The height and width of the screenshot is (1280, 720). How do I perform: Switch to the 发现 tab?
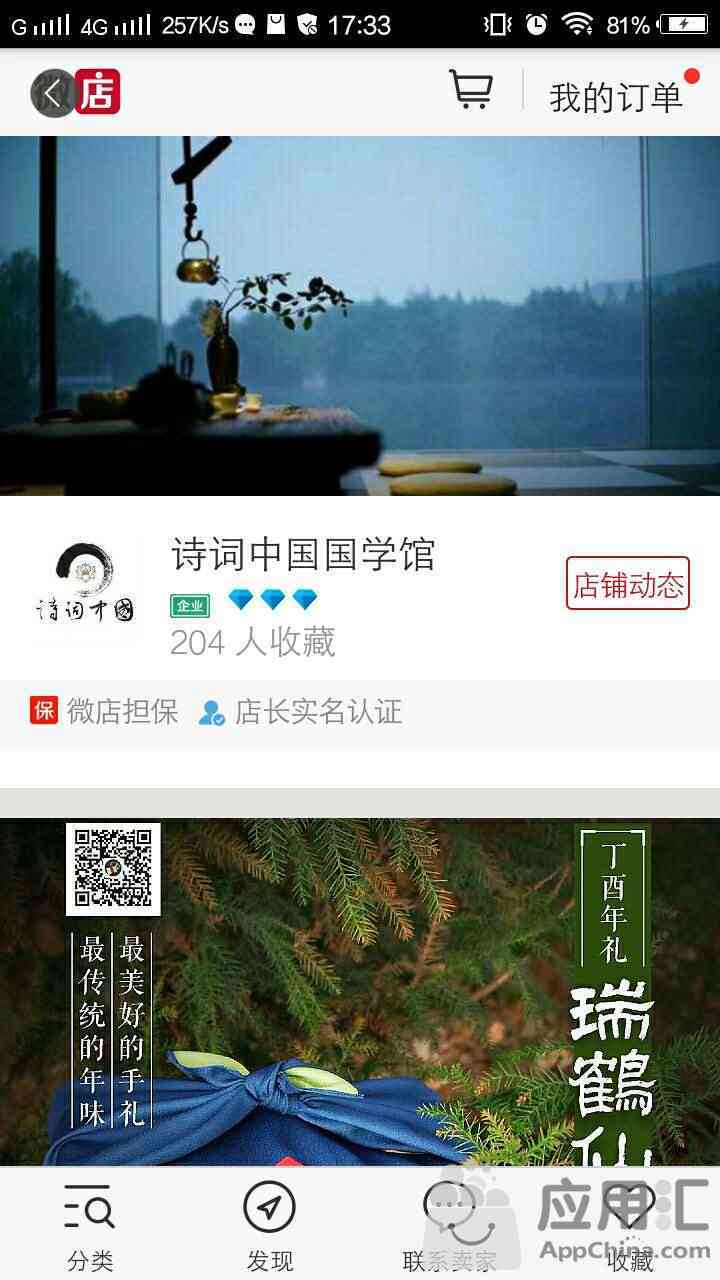coord(270,1226)
